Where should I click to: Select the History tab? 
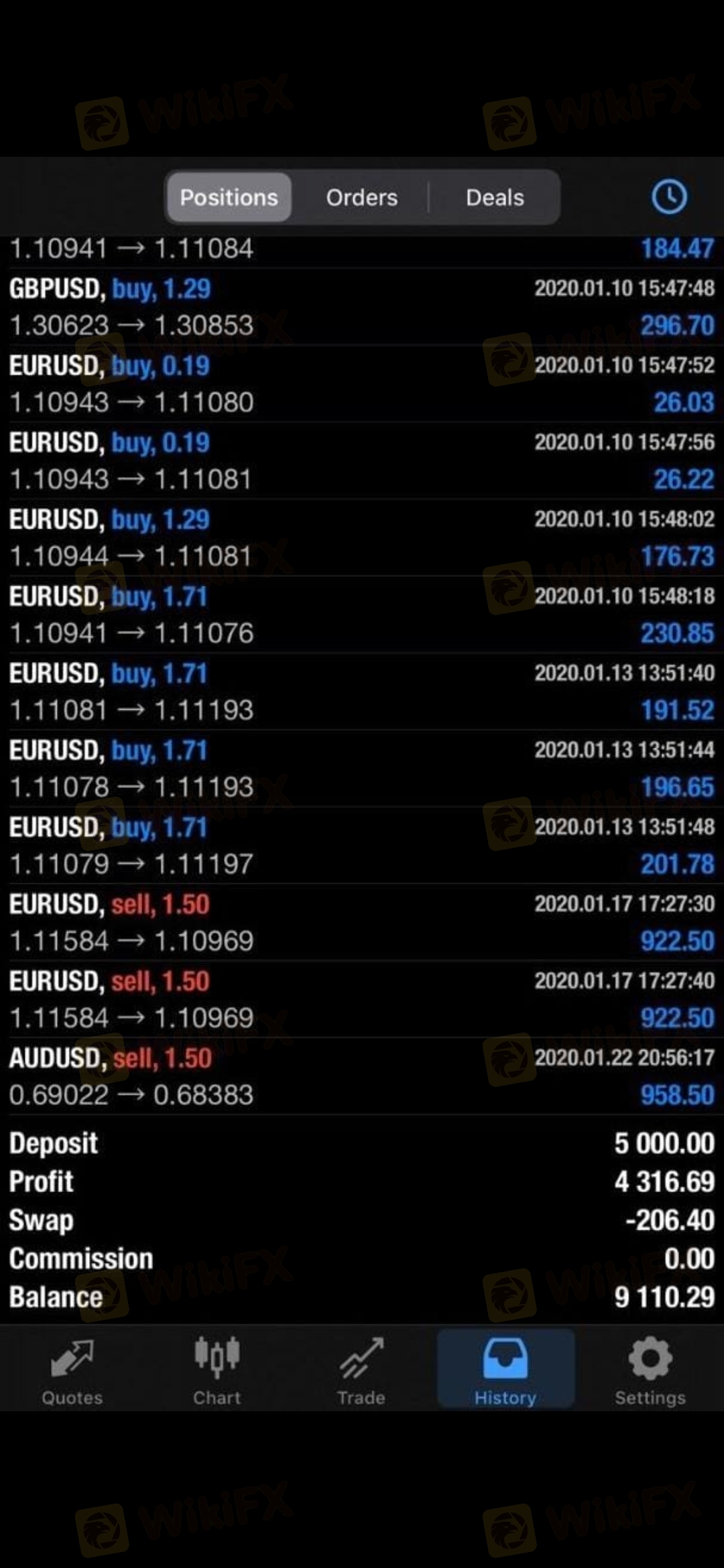505,1369
